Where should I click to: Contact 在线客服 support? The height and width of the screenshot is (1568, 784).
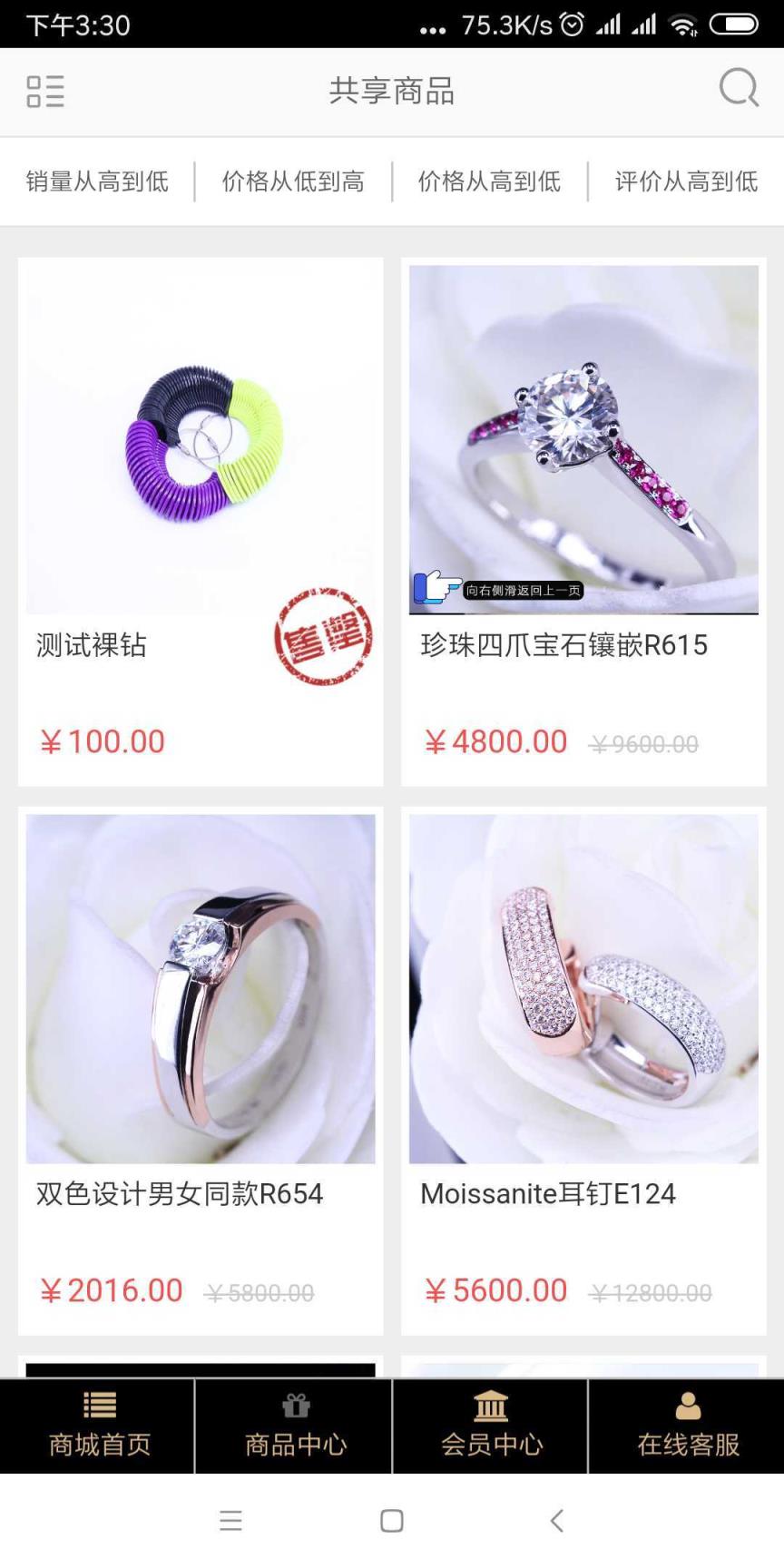(x=687, y=1426)
